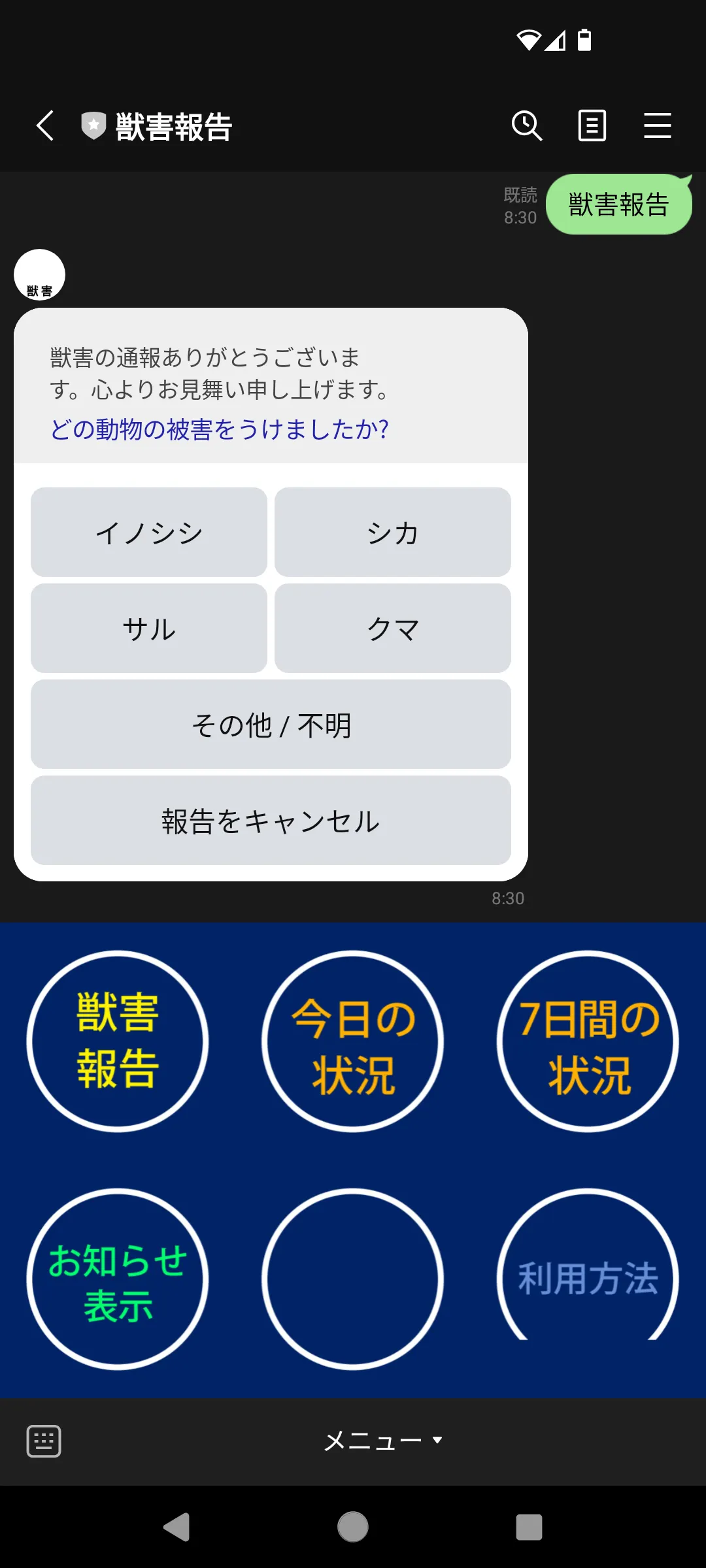
Task: Choose その他 / 不明
Action: pos(271,725)
